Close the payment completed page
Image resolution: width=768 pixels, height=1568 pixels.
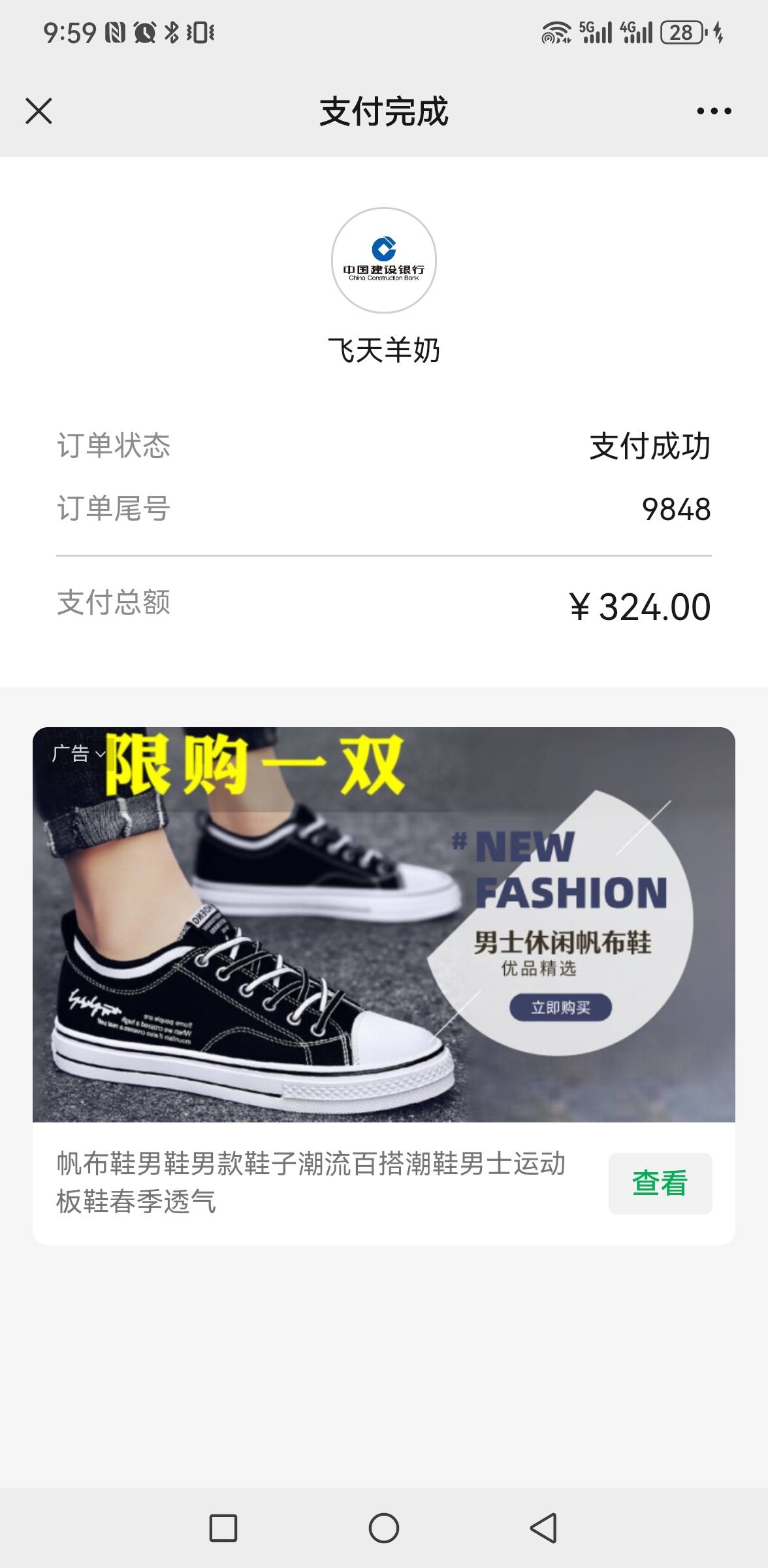[x=39, y=111]
